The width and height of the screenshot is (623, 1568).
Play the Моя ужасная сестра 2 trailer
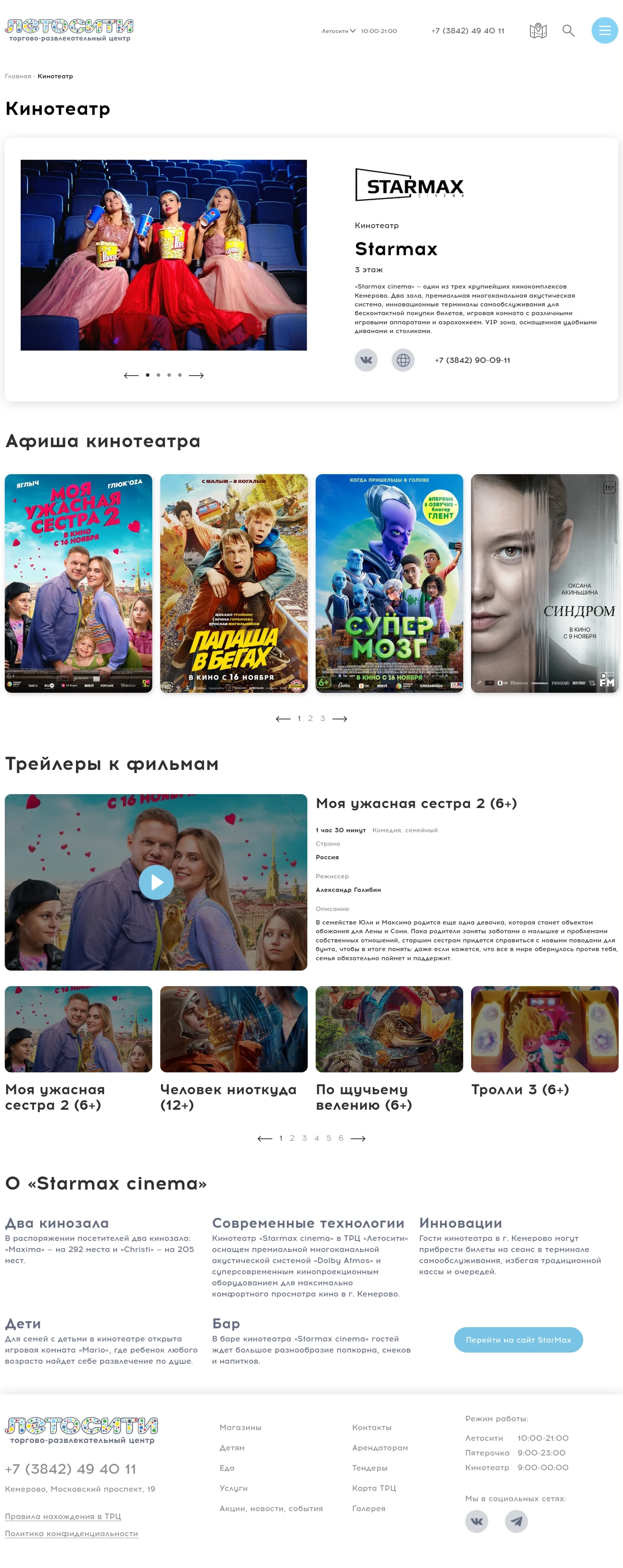click(156, 882)
